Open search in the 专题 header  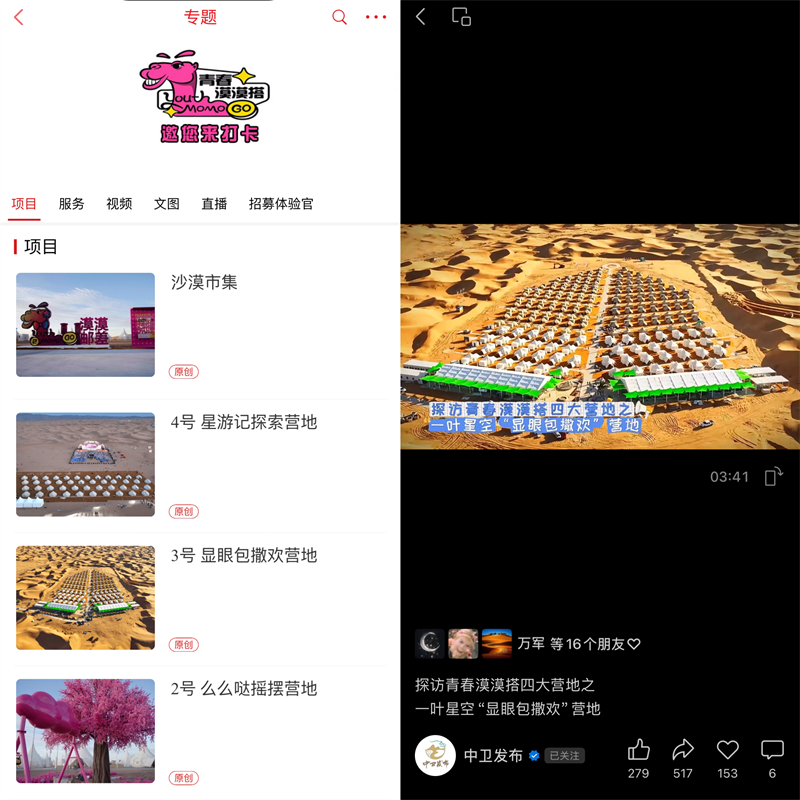pos(340,17)
